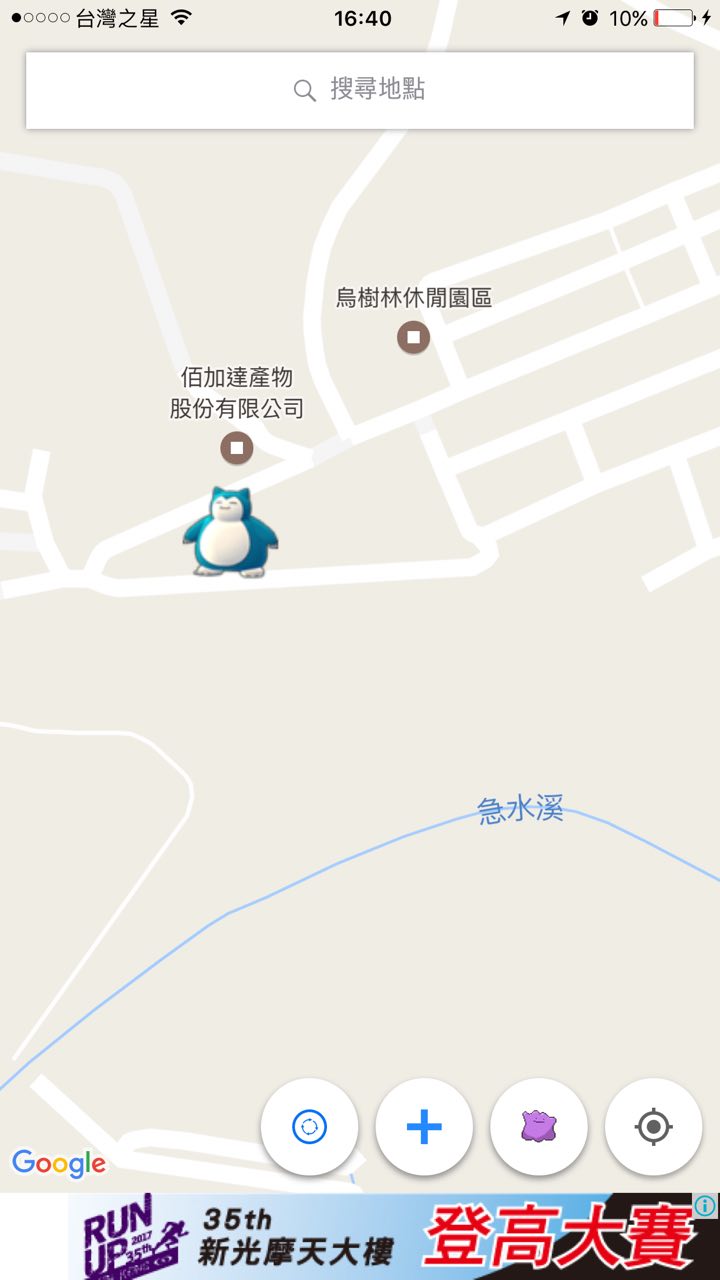The height and width of the screenshot is (1280, 720).
Task: Tap the blue circular scan button
Action: [309, 1127]
